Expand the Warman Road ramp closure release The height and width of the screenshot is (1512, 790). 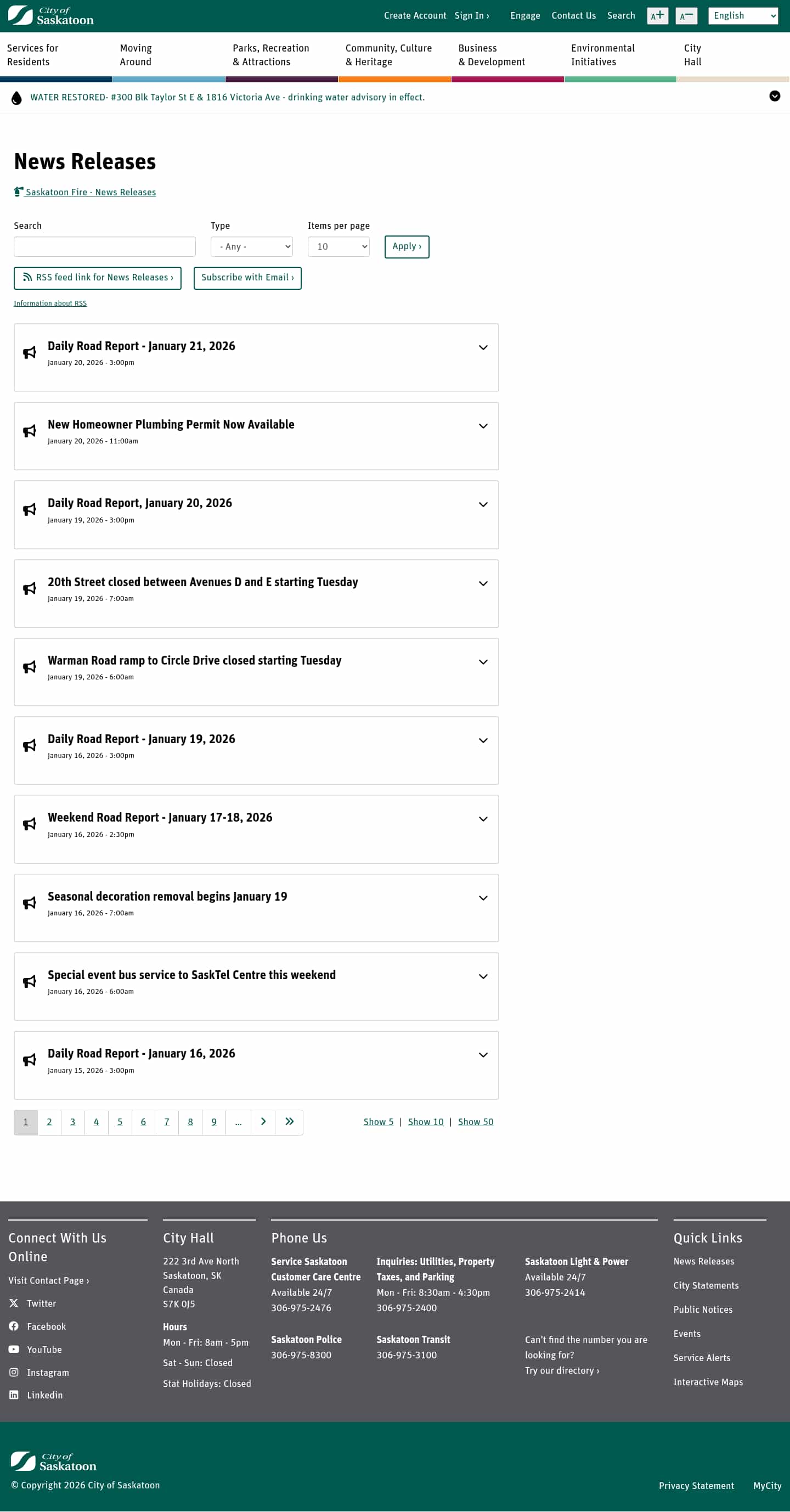[x=482, y=662]
